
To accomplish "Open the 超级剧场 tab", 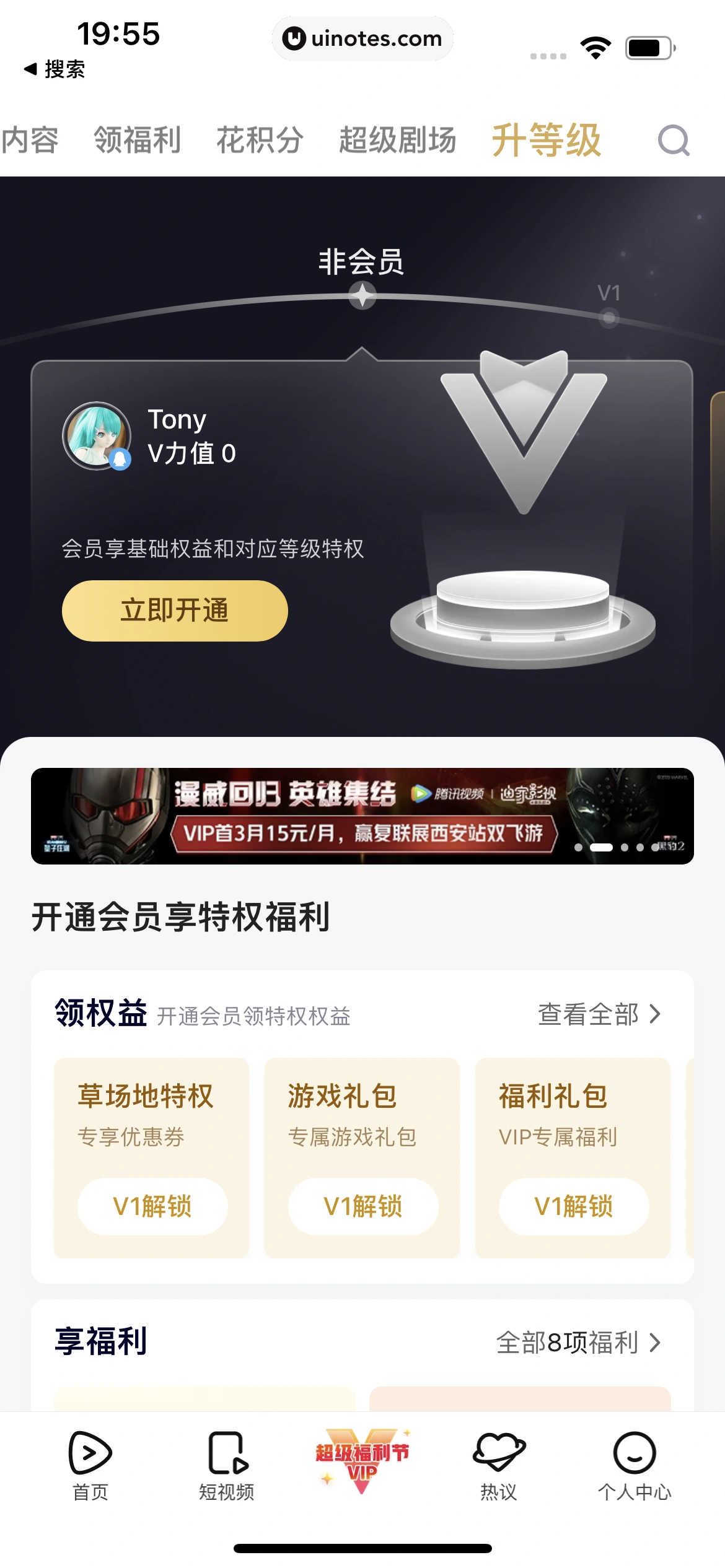I will click(397, 140).
